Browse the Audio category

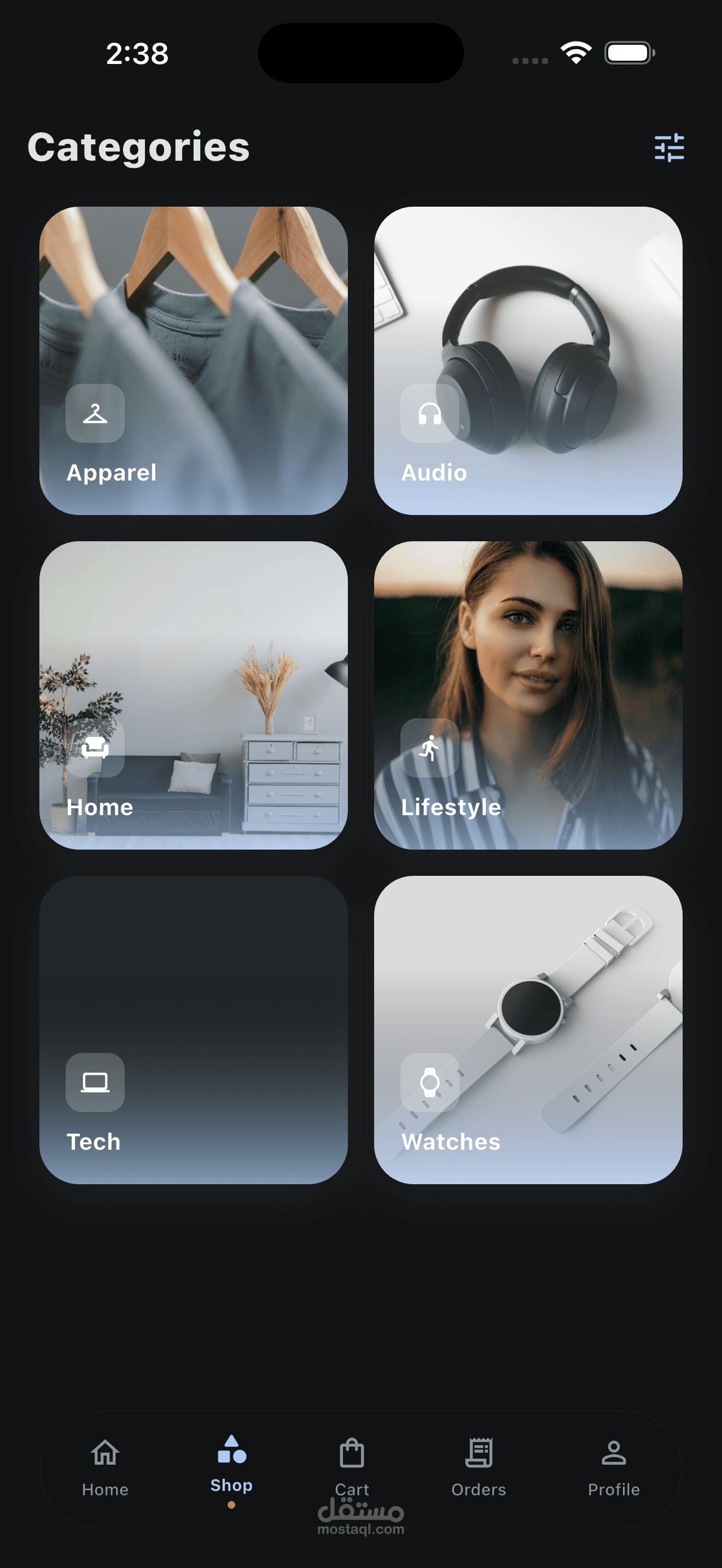pyautogui.click(x=528, y=361)
